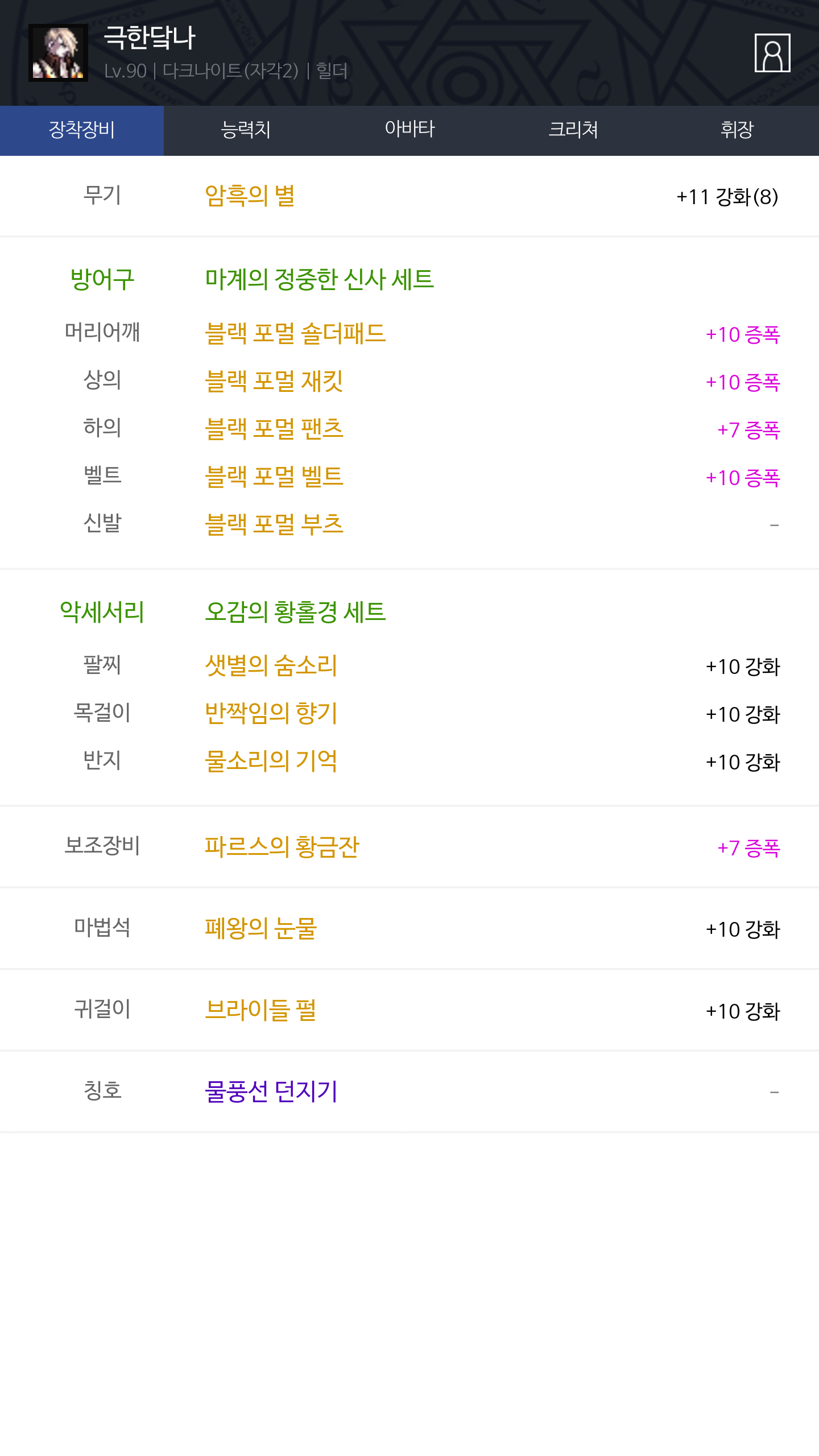Screen dimensions: 819x1456
Task: Select the 장착장비 tab
Action: point(82,130)
